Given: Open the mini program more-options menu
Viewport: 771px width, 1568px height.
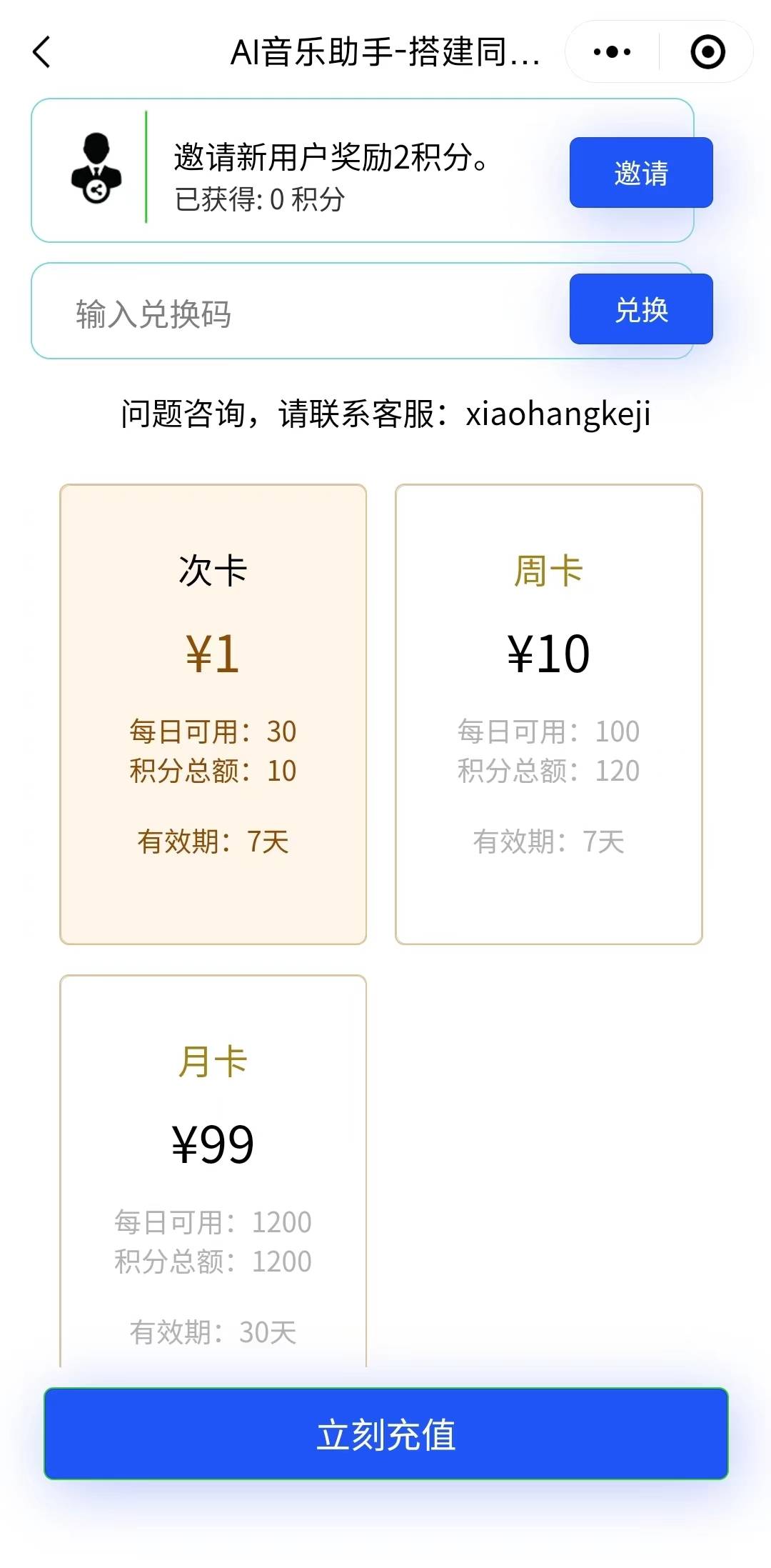Looking at the screenshot, I should coord(612,52).
